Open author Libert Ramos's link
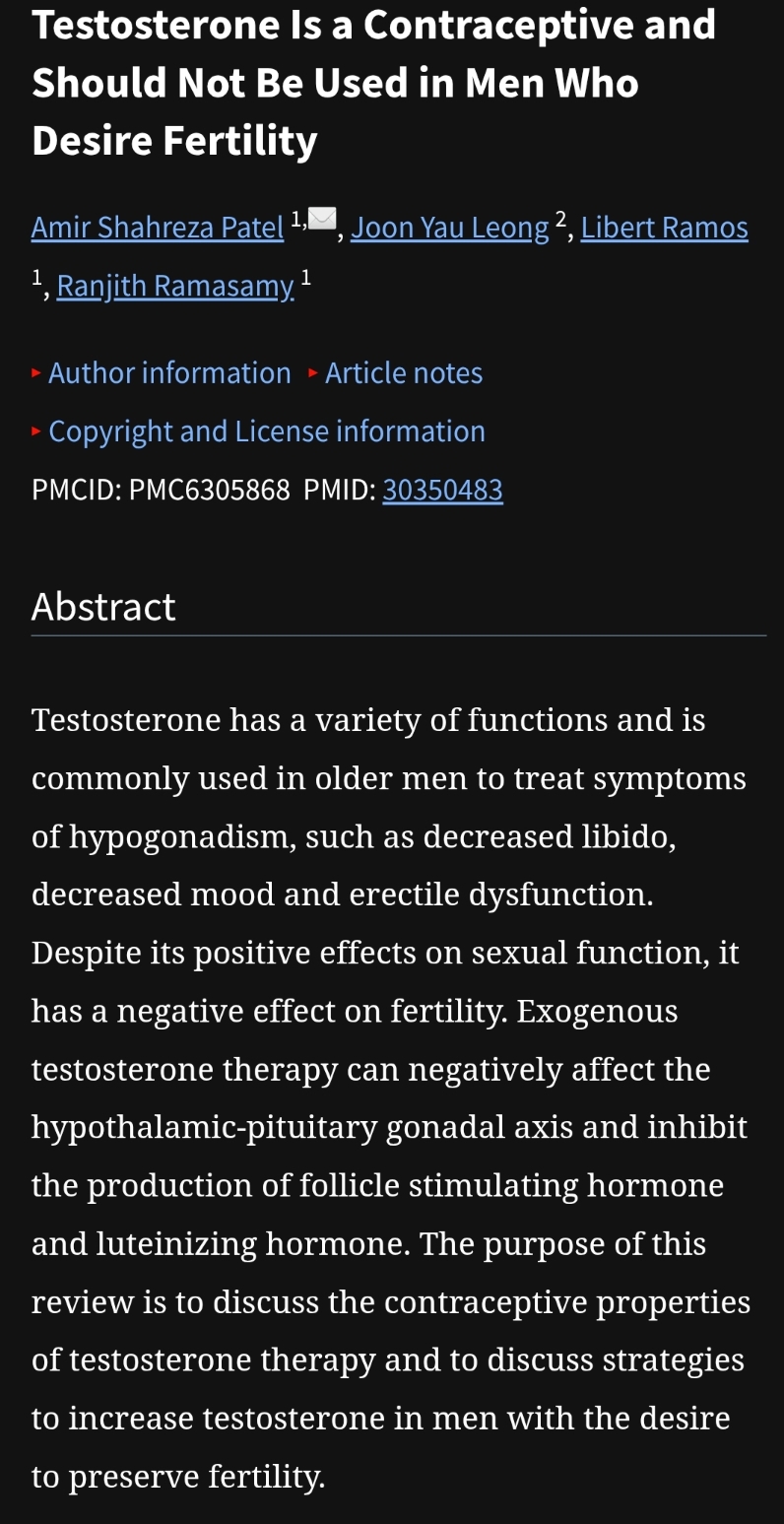The height and width of the screenshot is (1524, 784). click(665, 228)
